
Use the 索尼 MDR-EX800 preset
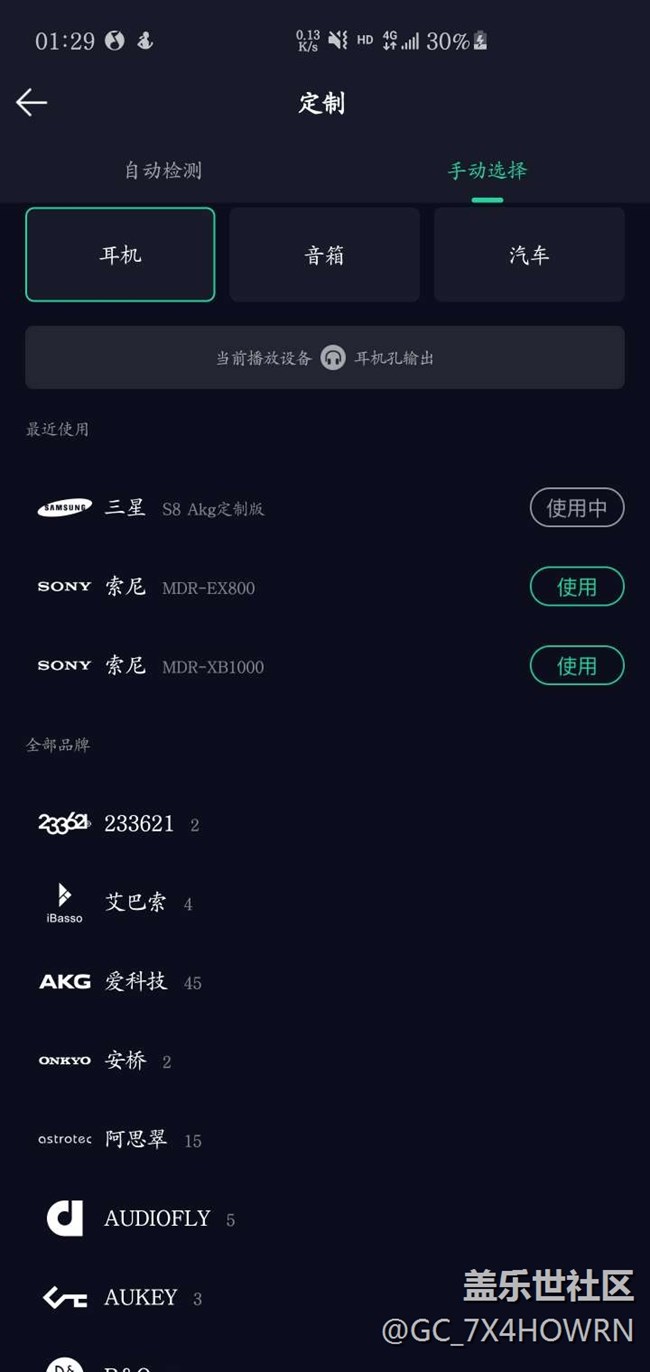(576, 587)
